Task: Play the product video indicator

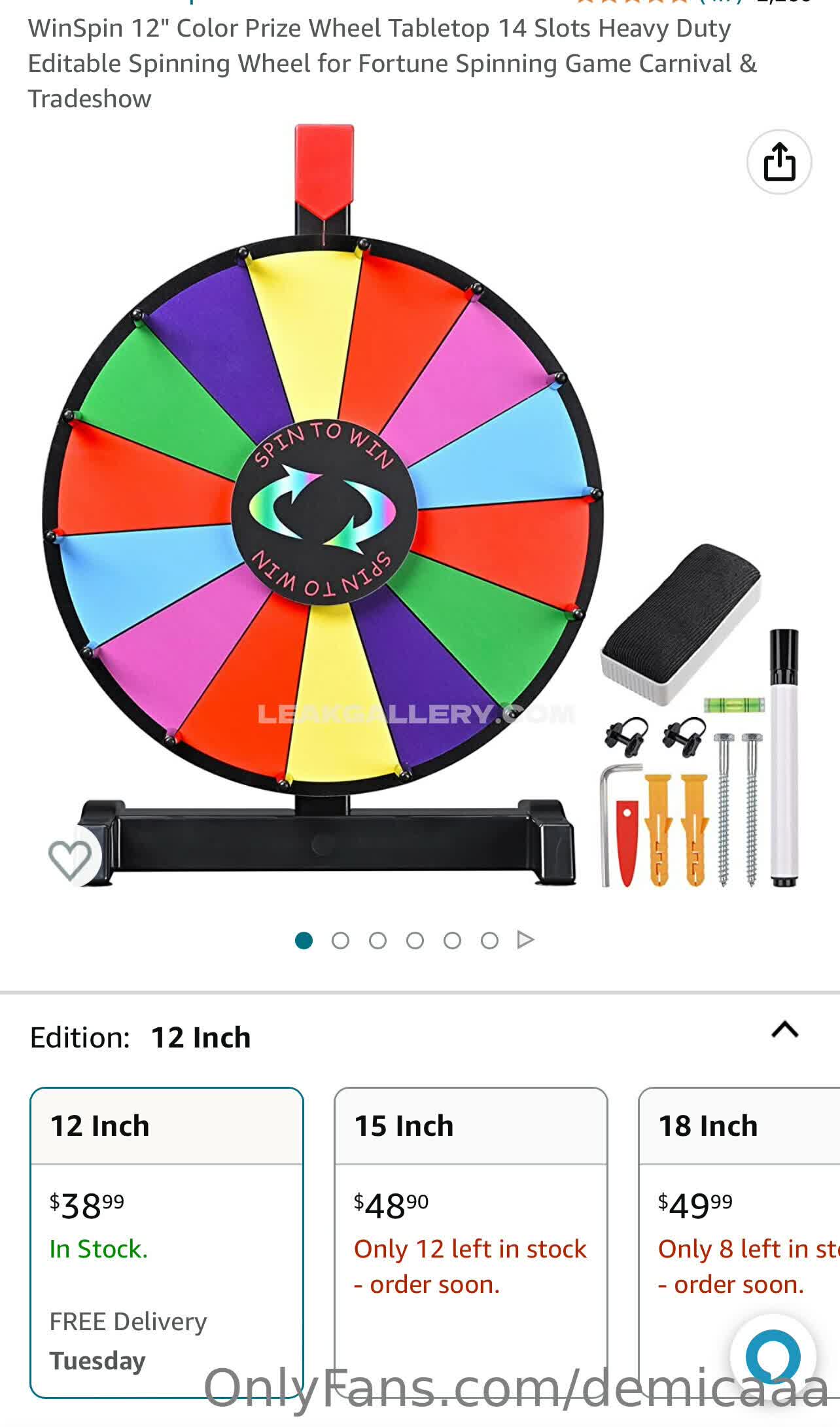Action: [x=525, y=940]
